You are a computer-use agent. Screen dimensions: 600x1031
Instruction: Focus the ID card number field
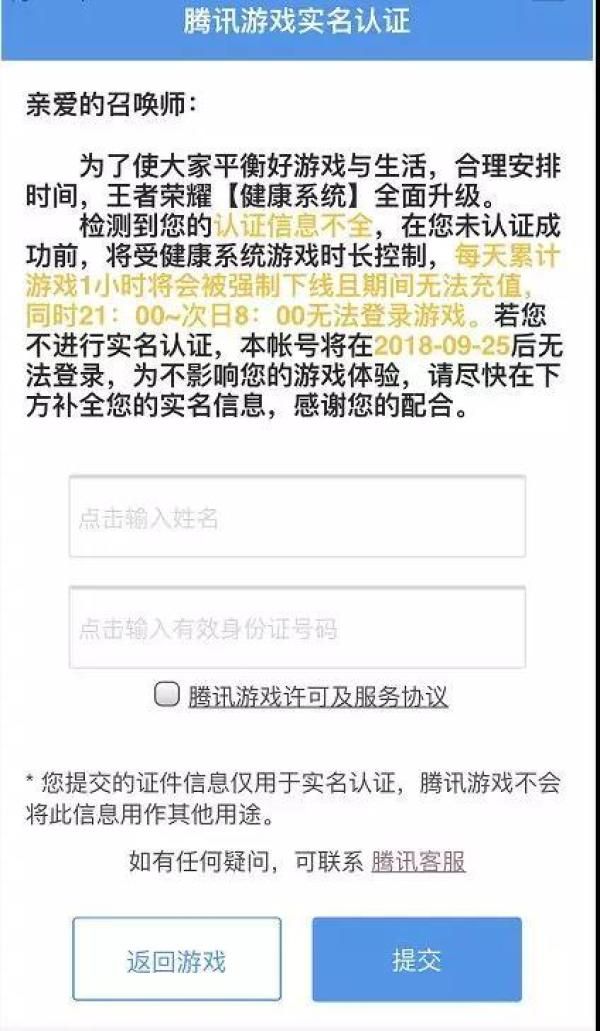pyautogui.click(x=297, y=627)
